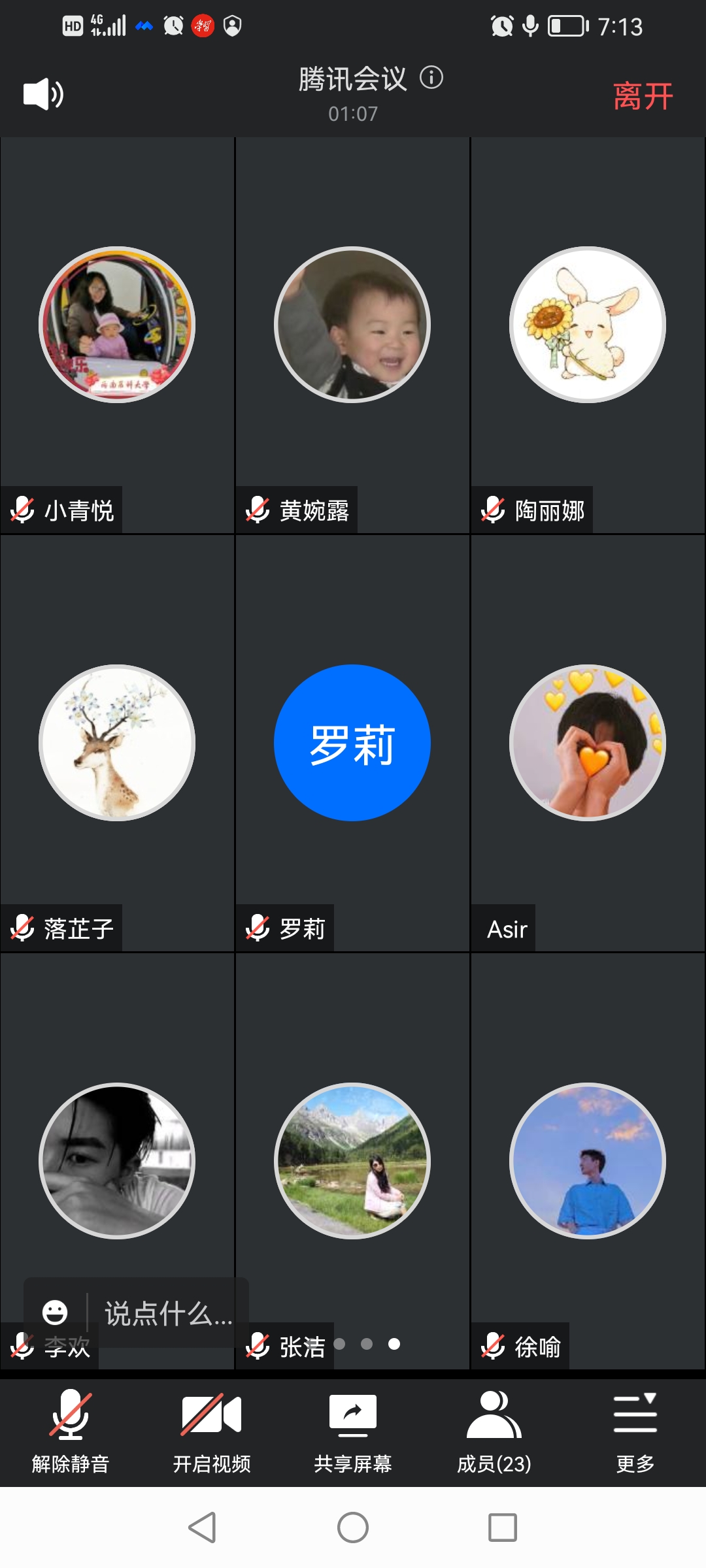Unmute microphone via 解除静音
The width and height of the screenshot is (706, 1568).
pos(71,1431)
